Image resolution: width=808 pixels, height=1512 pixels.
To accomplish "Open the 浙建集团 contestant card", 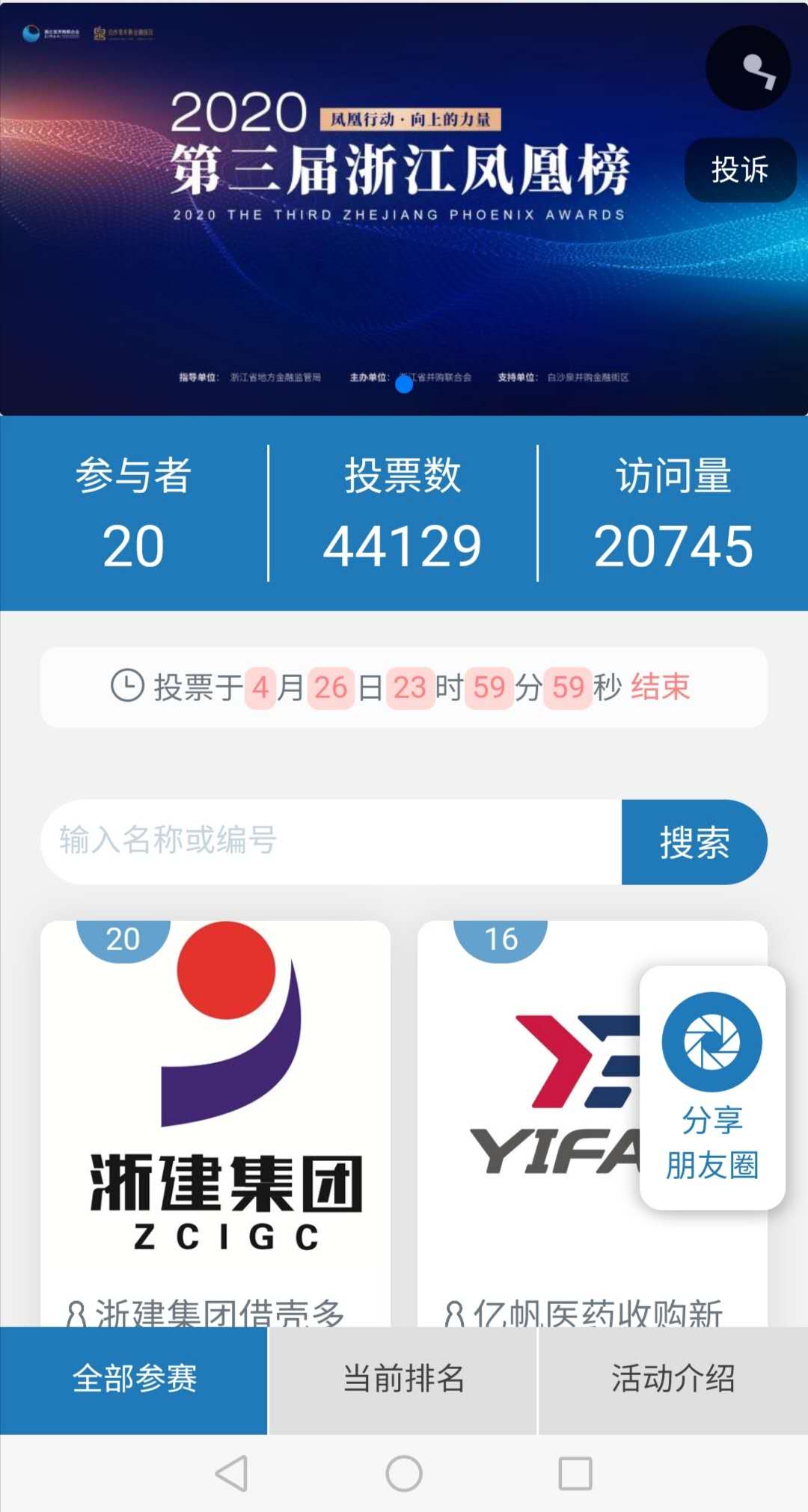I will pyautogui.click(x=215, y=1124).
